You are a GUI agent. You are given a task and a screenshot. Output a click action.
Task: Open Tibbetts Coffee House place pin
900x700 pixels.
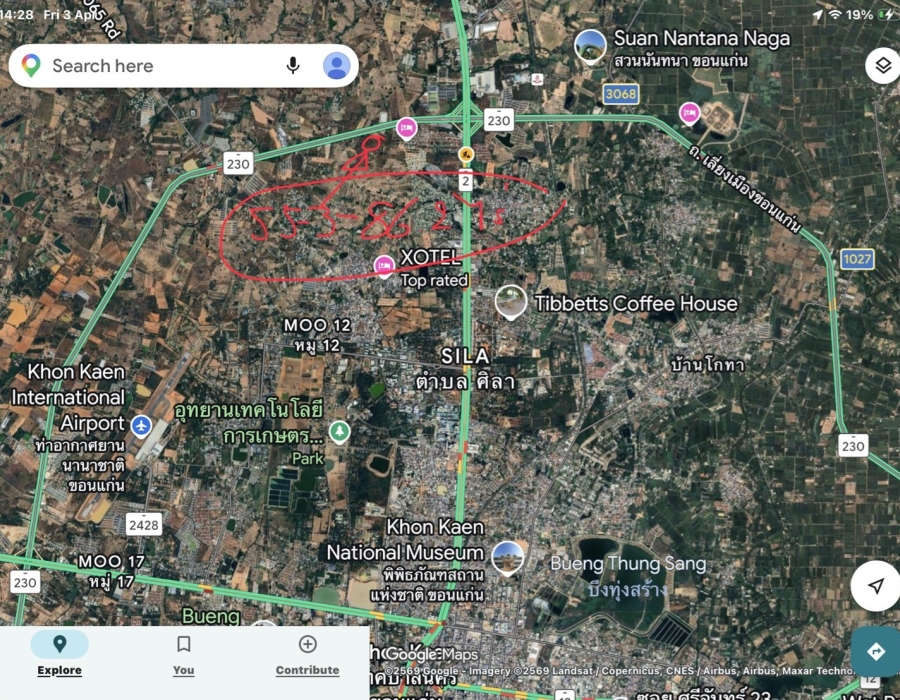tap(511, 302)
